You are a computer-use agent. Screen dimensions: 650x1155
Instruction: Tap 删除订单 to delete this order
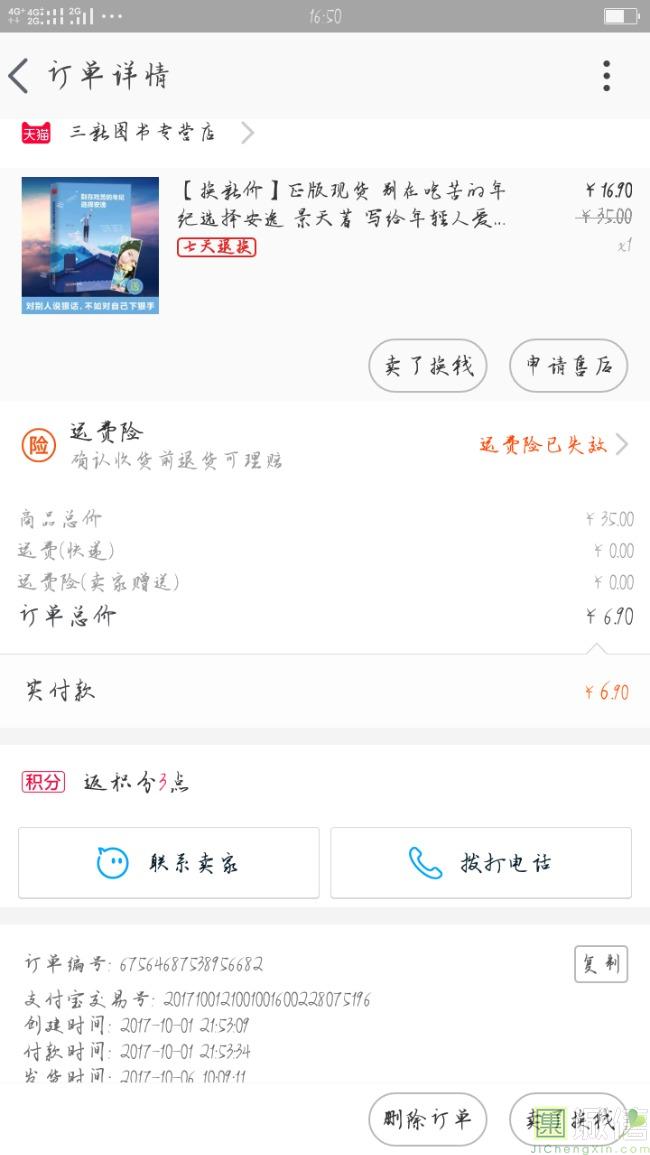pyautogui.click(x=428, y=1119)
